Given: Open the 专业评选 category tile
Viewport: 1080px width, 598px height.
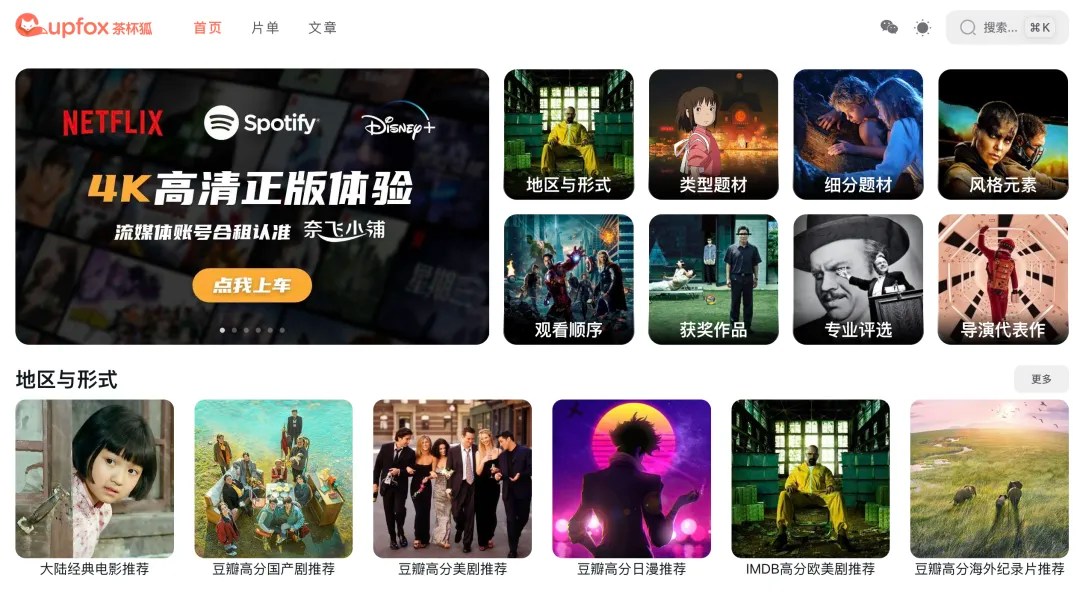Looking at the screenshot, I should 858,279.
